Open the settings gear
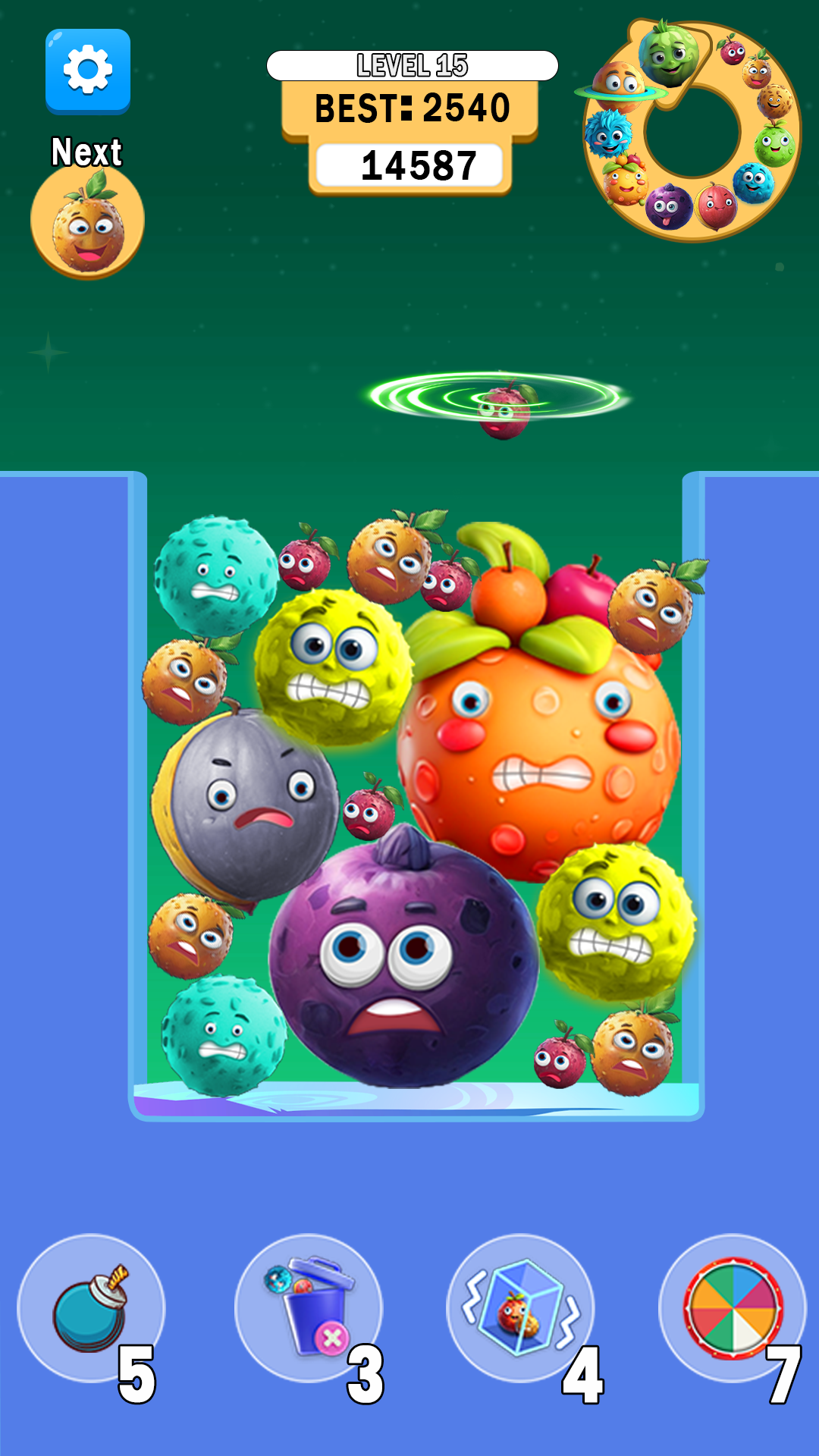This screenshot has height=1456, width=819. pos(88,71)
